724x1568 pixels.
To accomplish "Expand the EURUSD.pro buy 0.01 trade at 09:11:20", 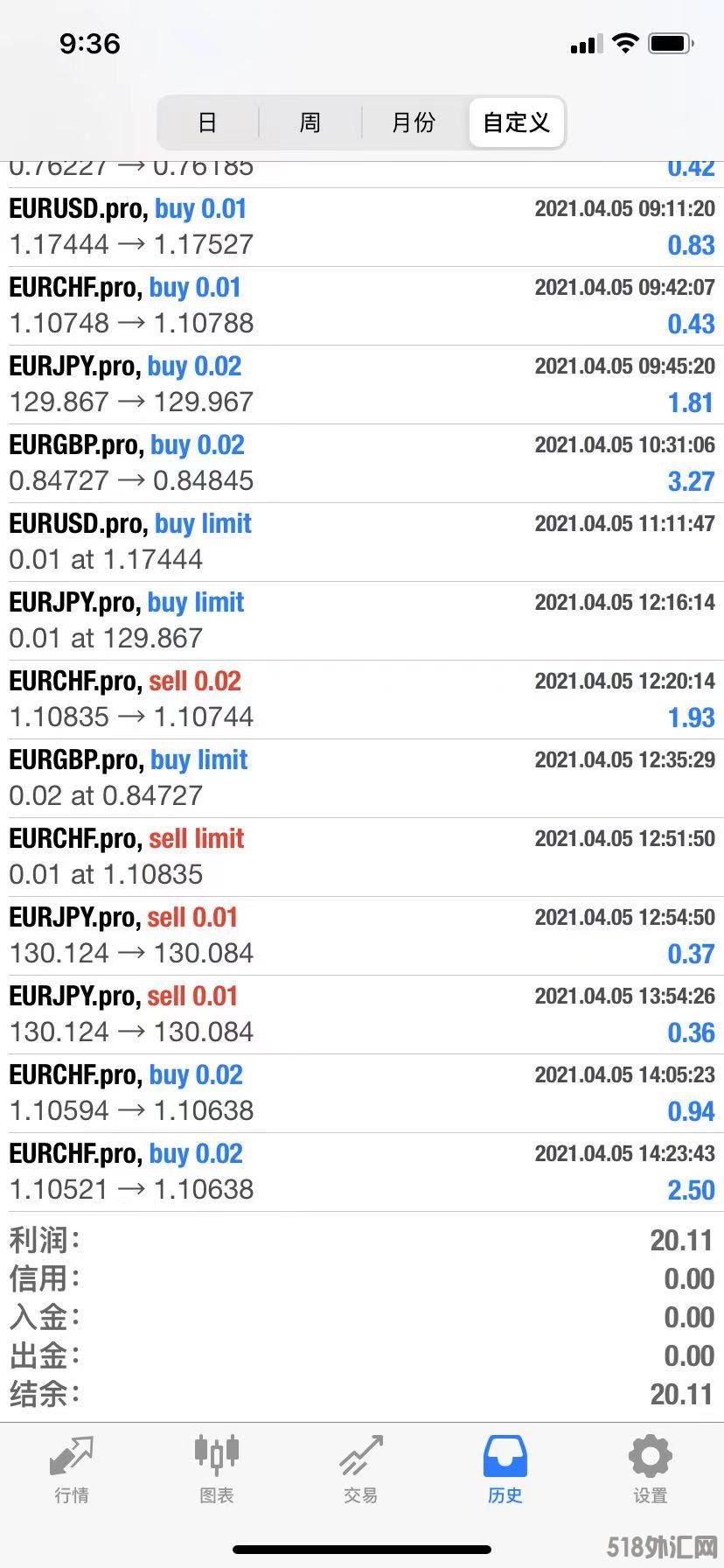I will click(362, 227).
